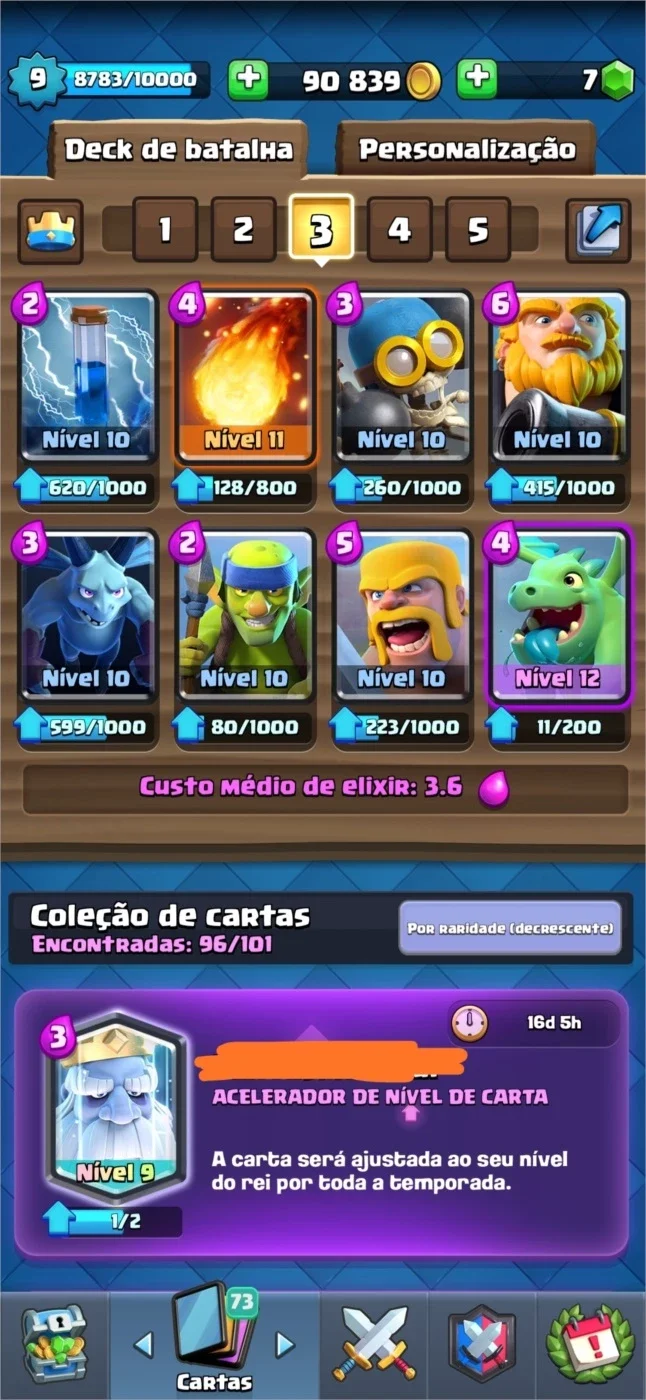Open the events calendar tab
This screenshot has height=1400, width=646.
pos(590,1345)
